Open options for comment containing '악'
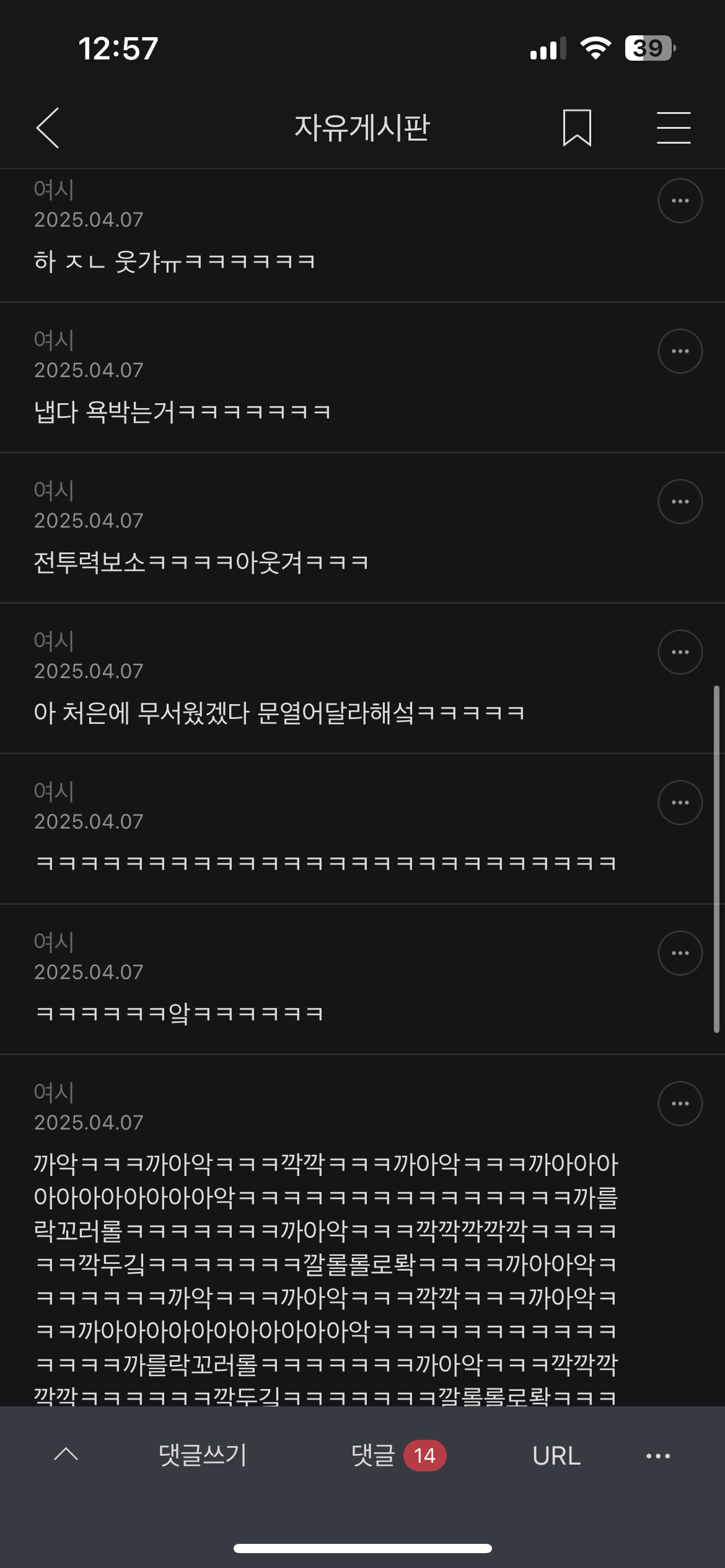 click(x=680, y=953)
